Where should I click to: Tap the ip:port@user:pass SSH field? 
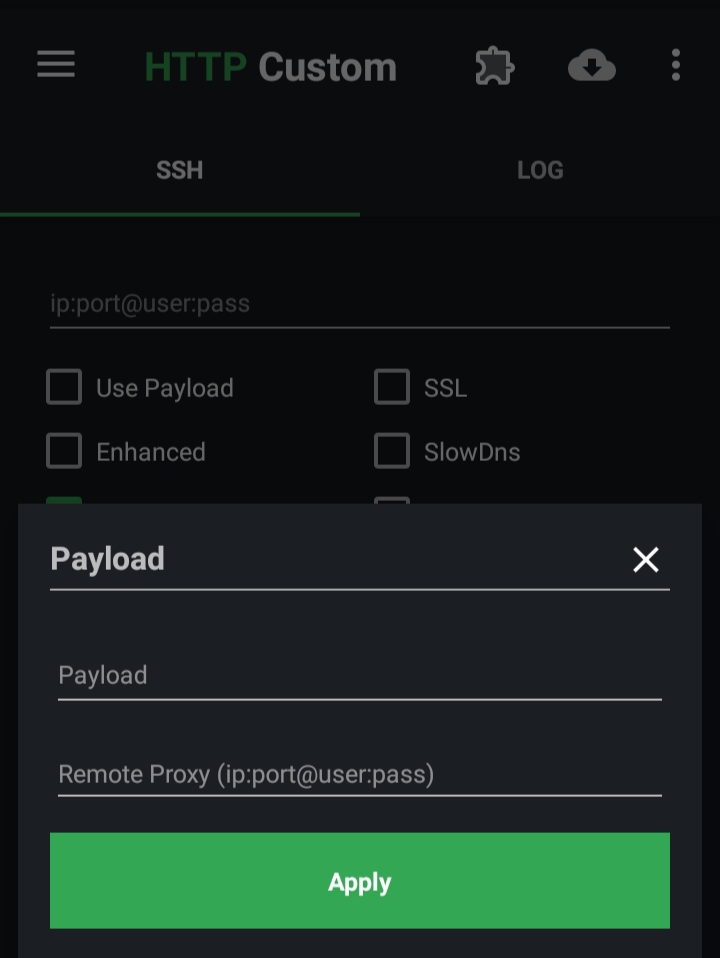[x=359, y=304]
